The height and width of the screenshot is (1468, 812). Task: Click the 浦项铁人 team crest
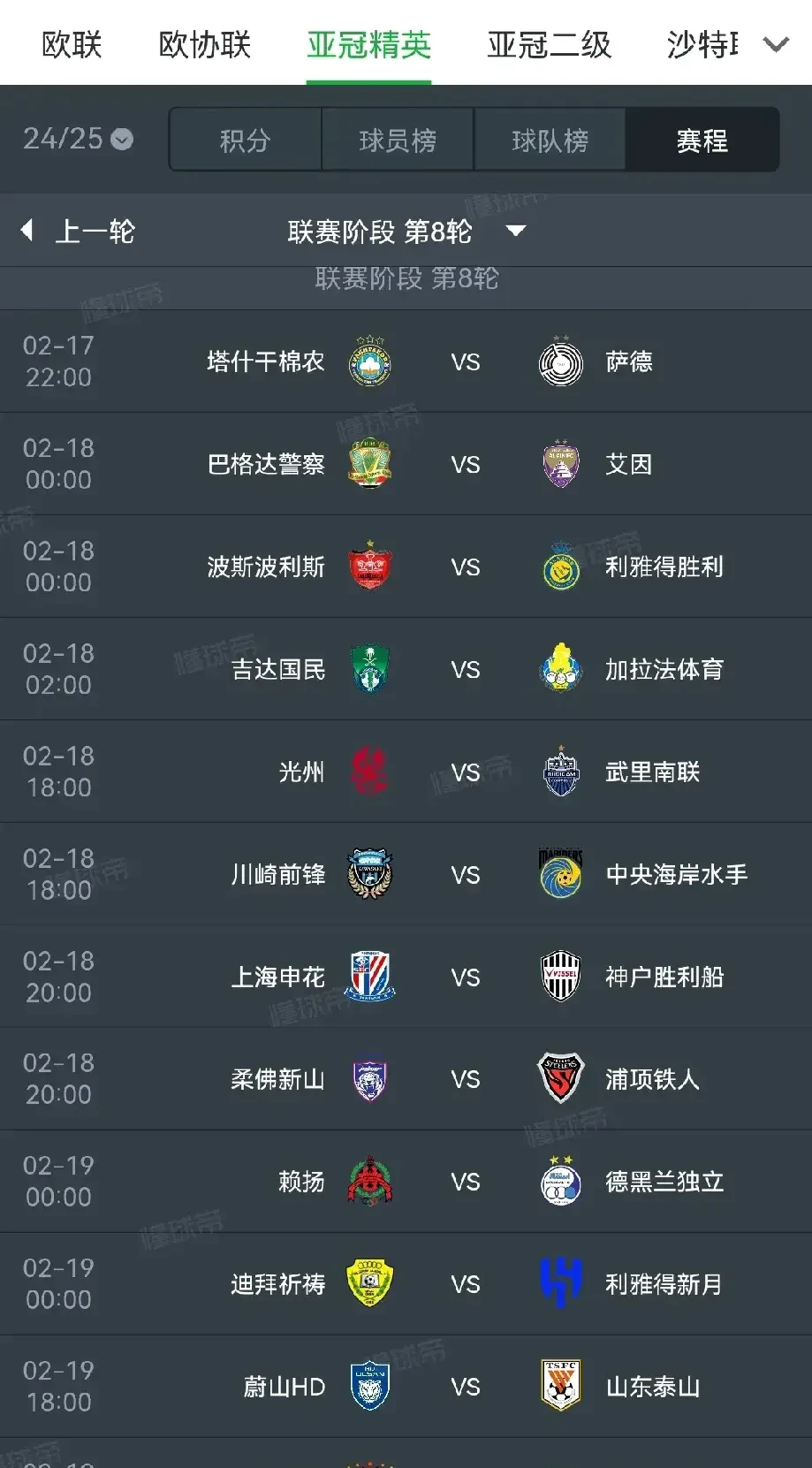(559, 1079)
